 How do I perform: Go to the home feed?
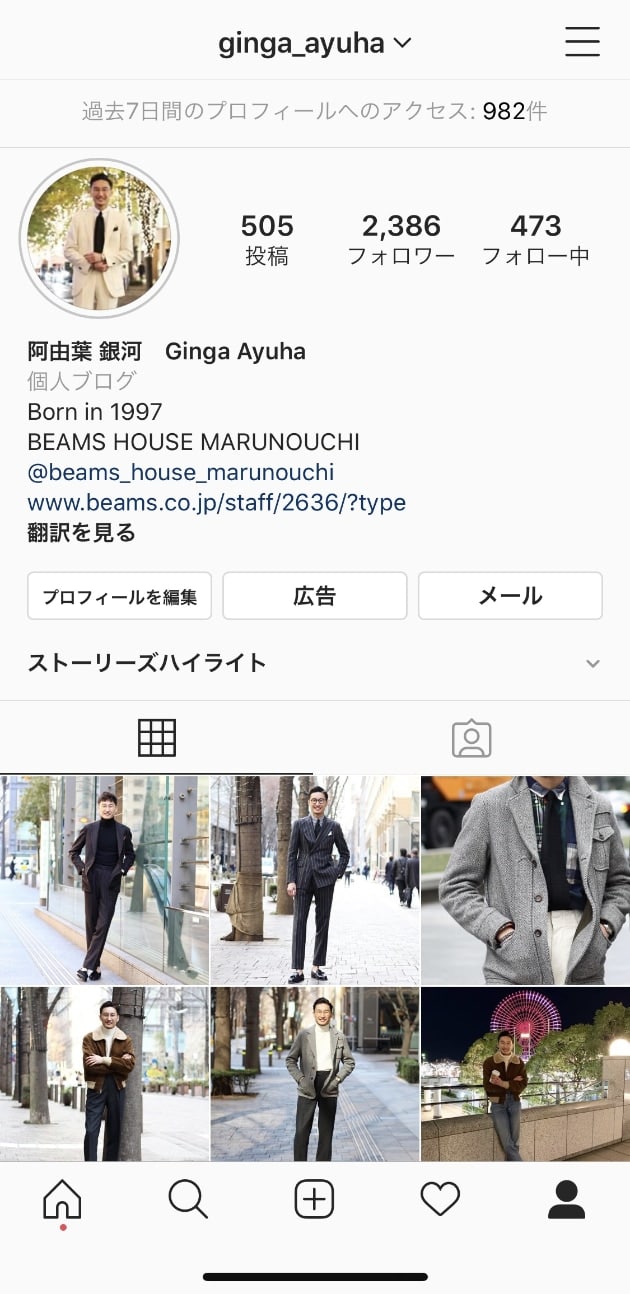63,1198
